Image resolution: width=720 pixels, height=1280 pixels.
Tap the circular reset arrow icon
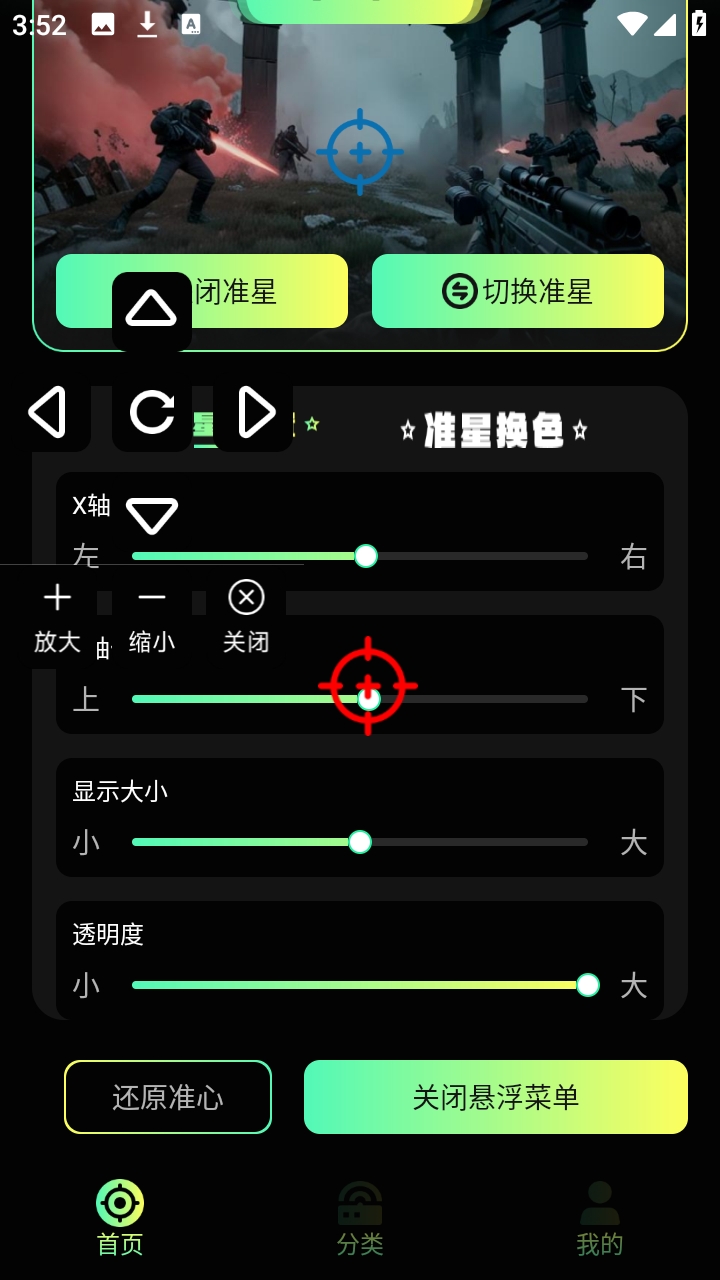point(151,412)
